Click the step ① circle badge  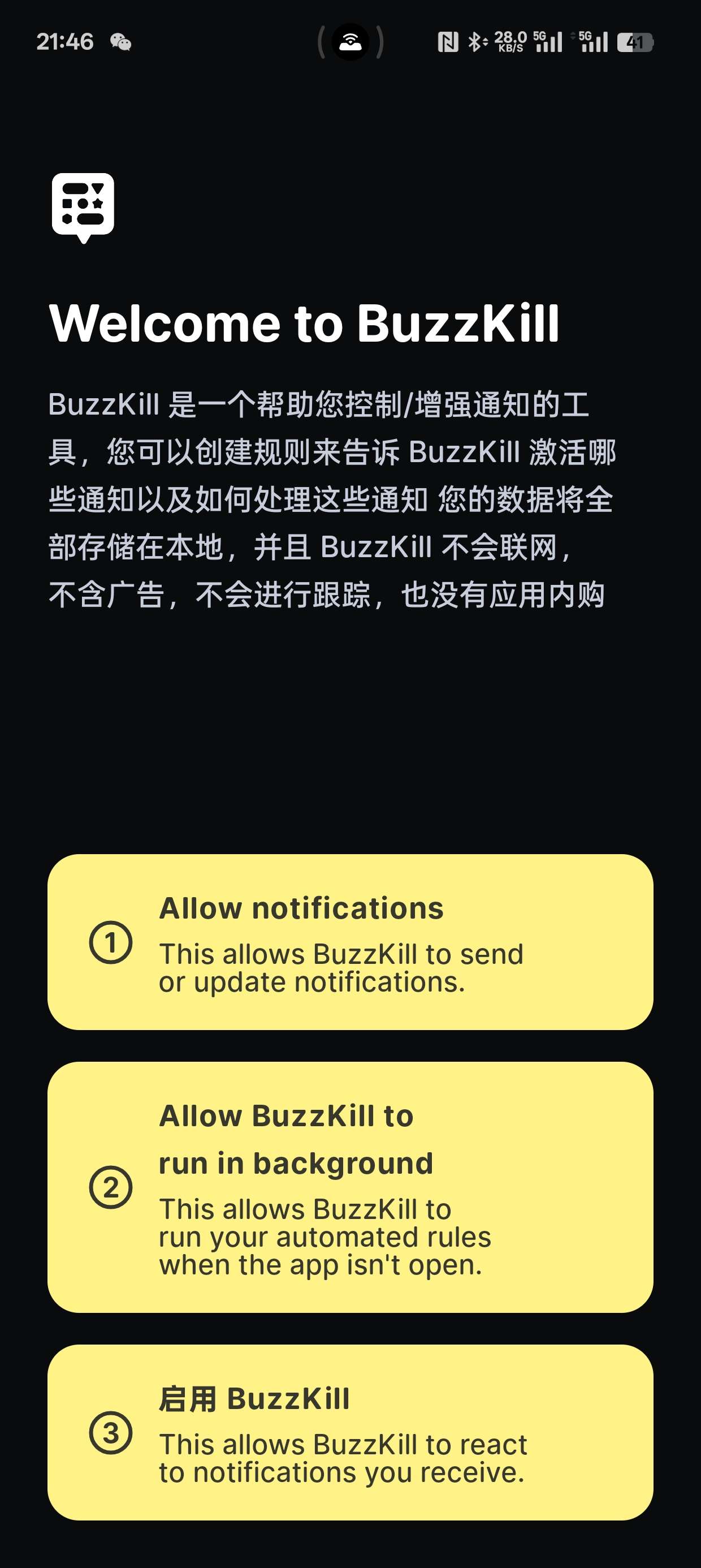tap(111, 943)
